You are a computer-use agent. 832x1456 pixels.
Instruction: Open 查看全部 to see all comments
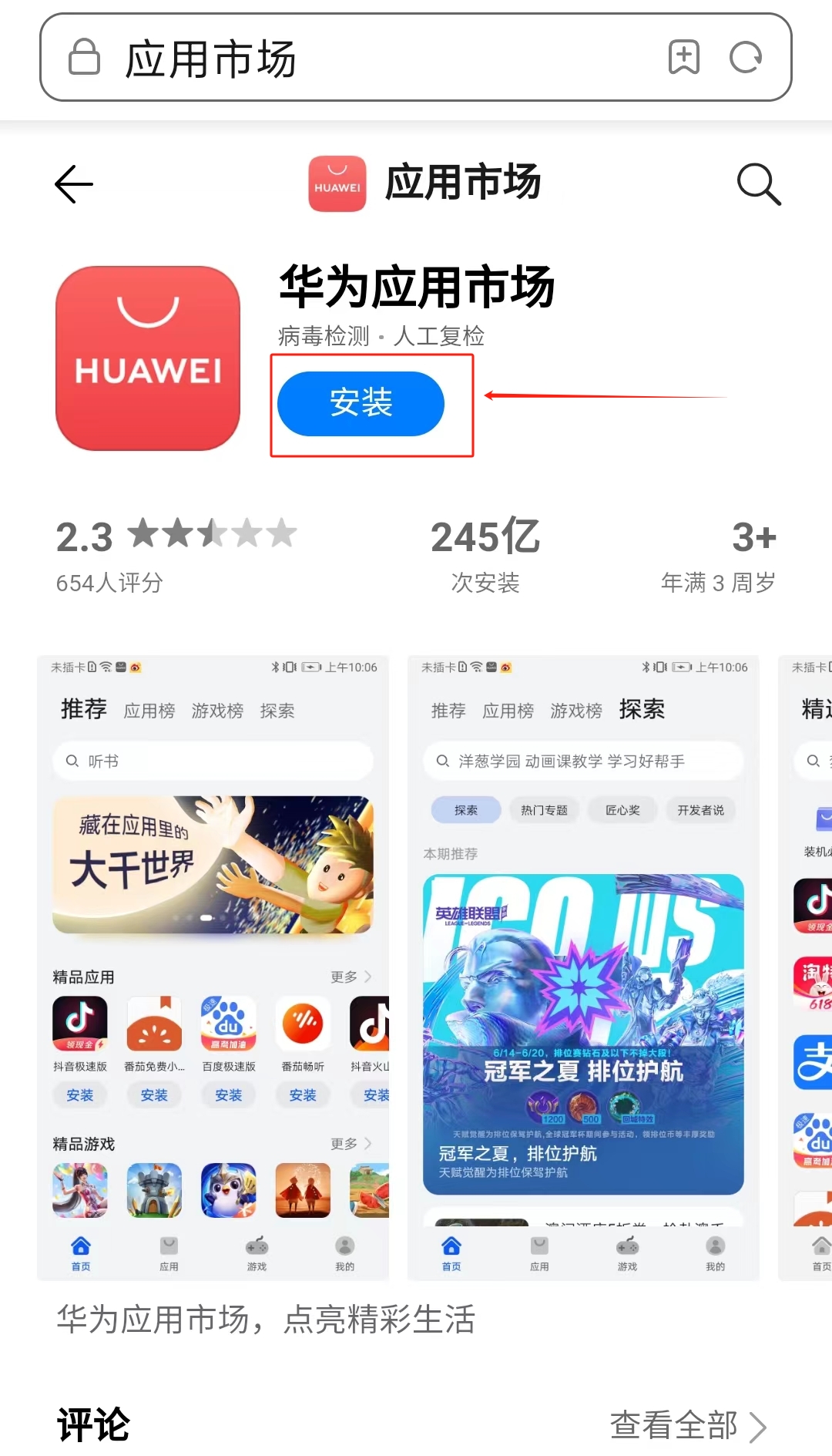(x=688, y=1425)
